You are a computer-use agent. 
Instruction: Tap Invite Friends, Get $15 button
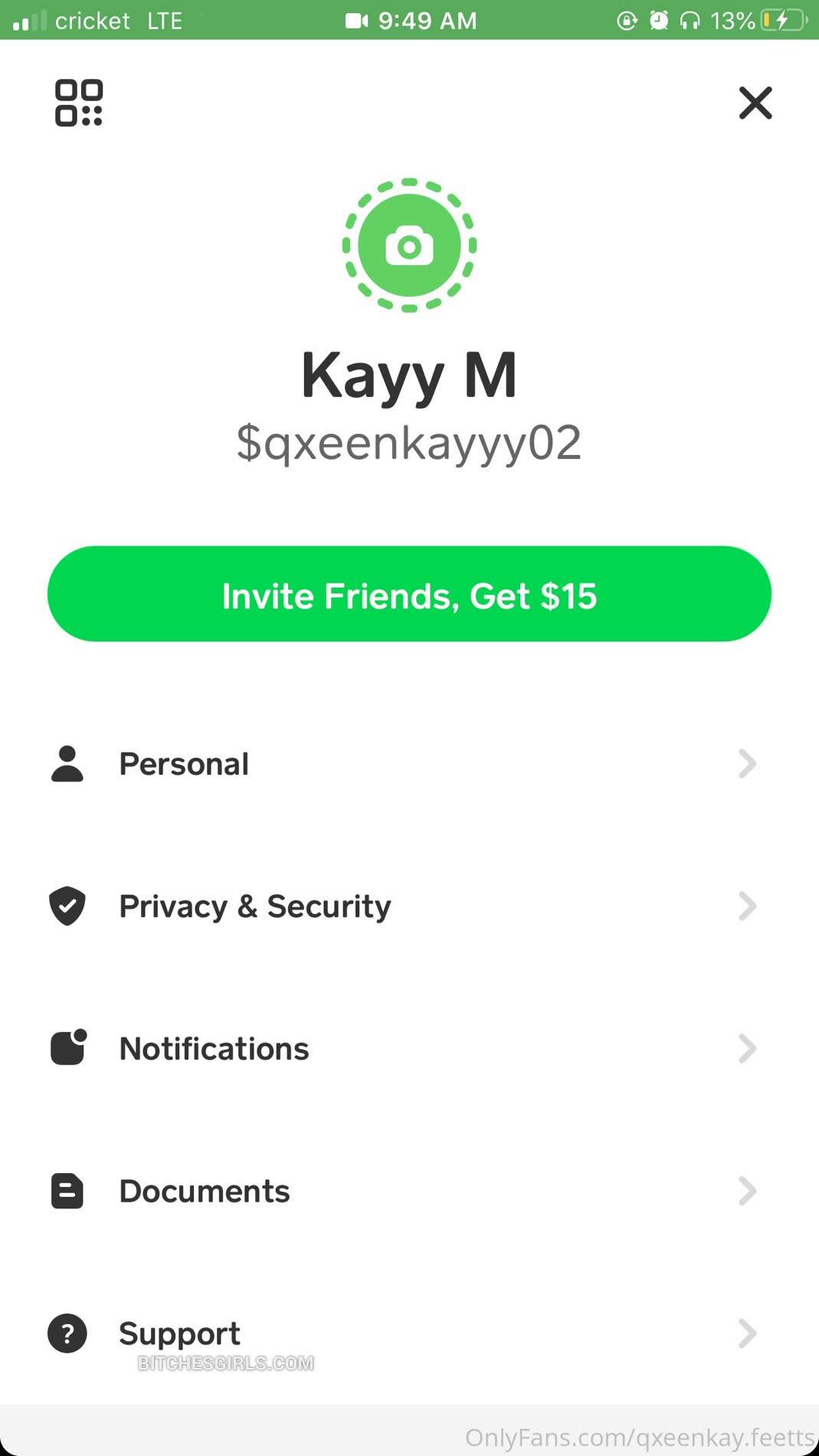tap(409, 595)
